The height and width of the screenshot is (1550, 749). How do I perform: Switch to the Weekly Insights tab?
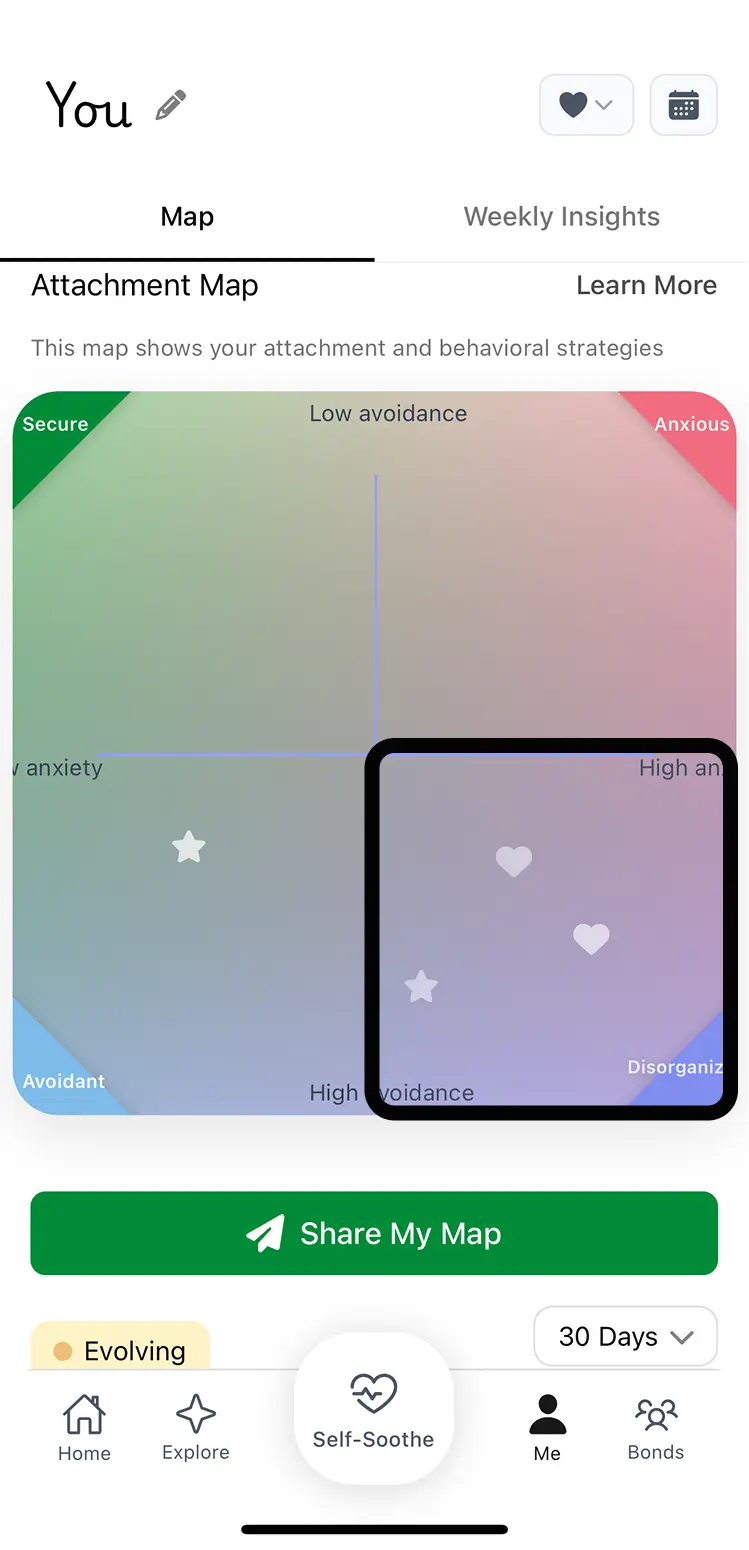(561, 216)
